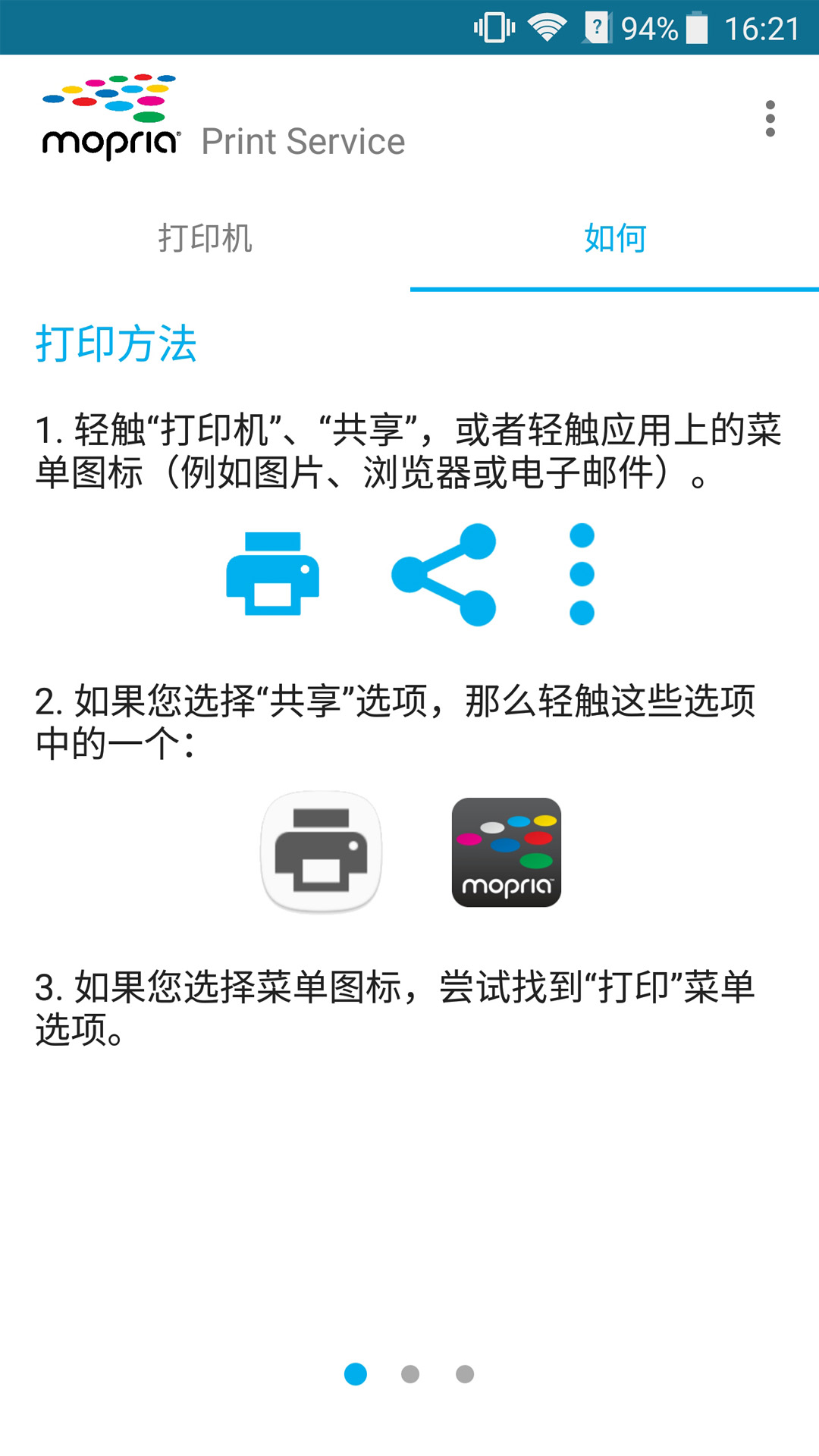Screen dimensions: 819x1456
Task: Click the SIM question mark status icon
Action: 598,25
